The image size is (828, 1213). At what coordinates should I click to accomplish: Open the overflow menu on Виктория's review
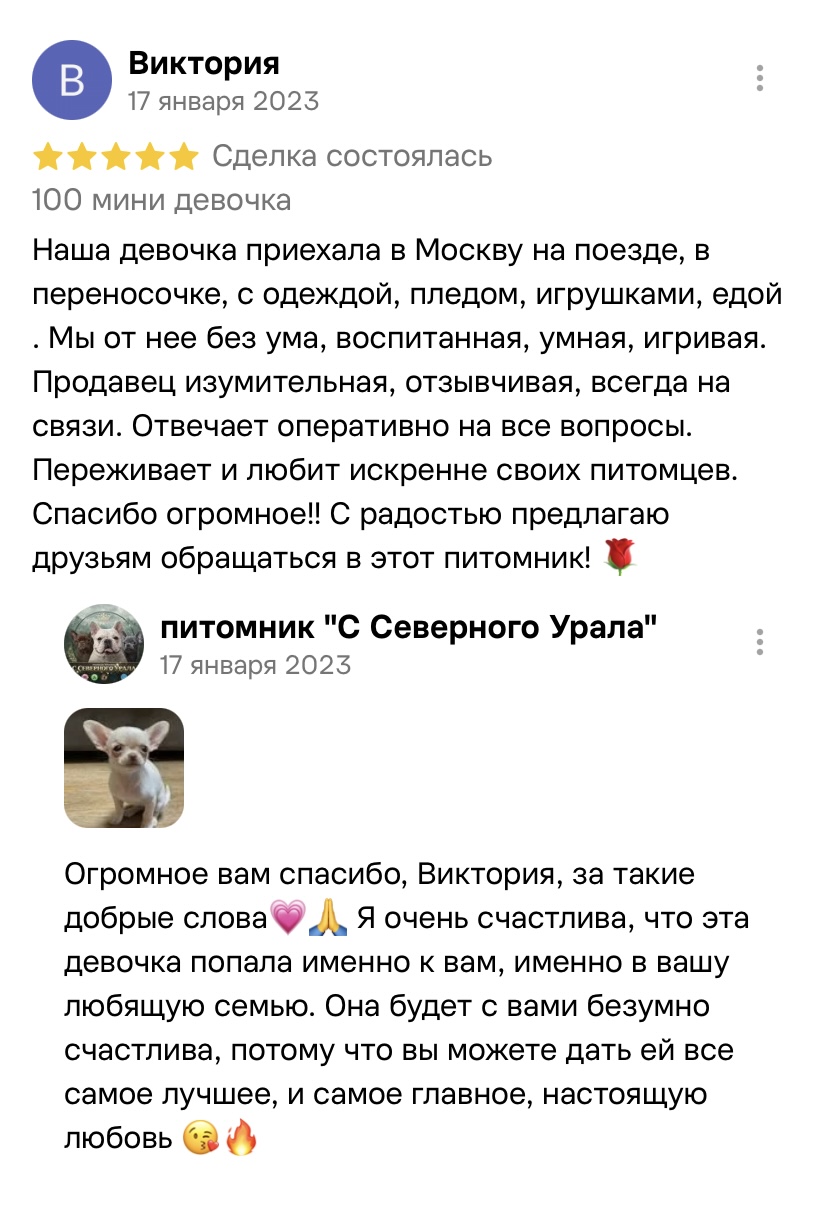[761, 78]
